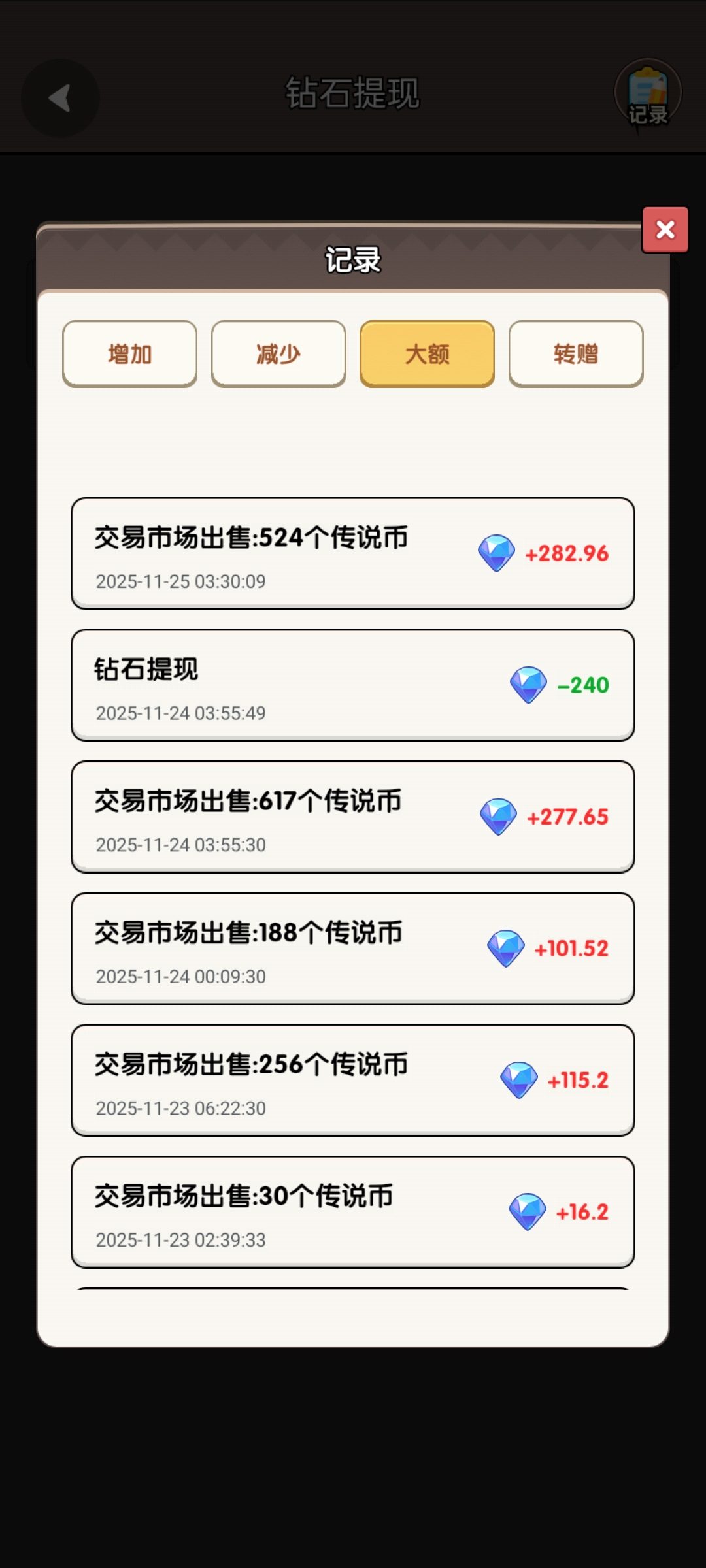Image resolution: width=706 pixels, height=1568 pixels.
Task: Open the 转赠 tab
Action: coord(575,353)
